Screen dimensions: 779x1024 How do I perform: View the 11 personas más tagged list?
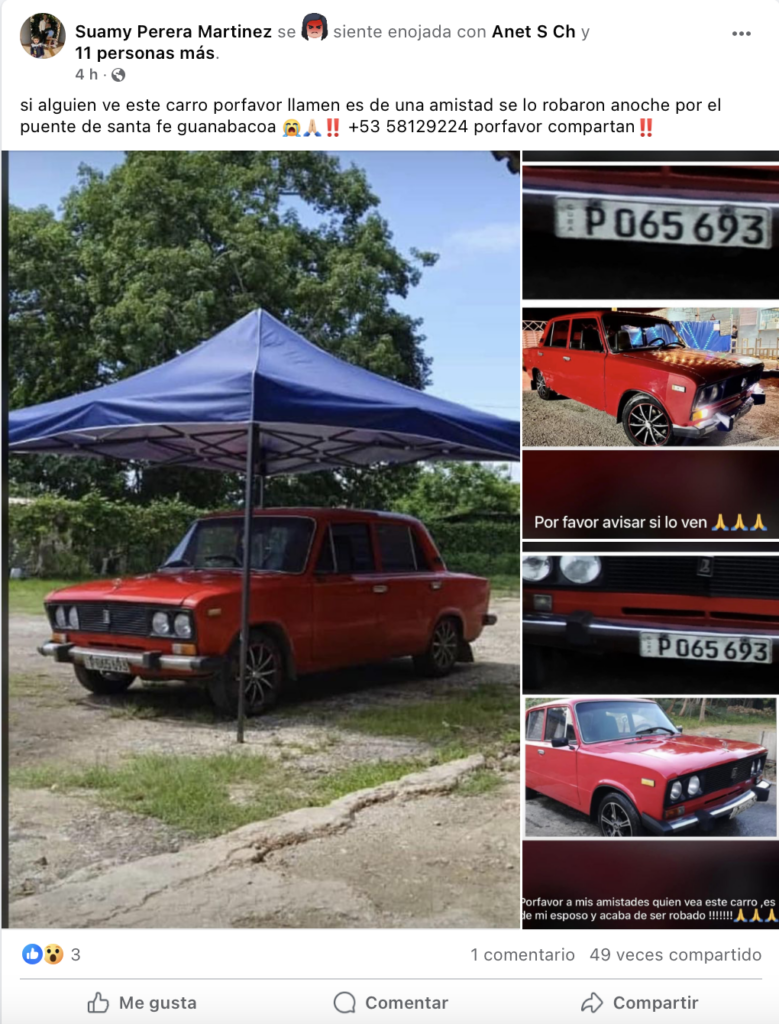point(145,53)
